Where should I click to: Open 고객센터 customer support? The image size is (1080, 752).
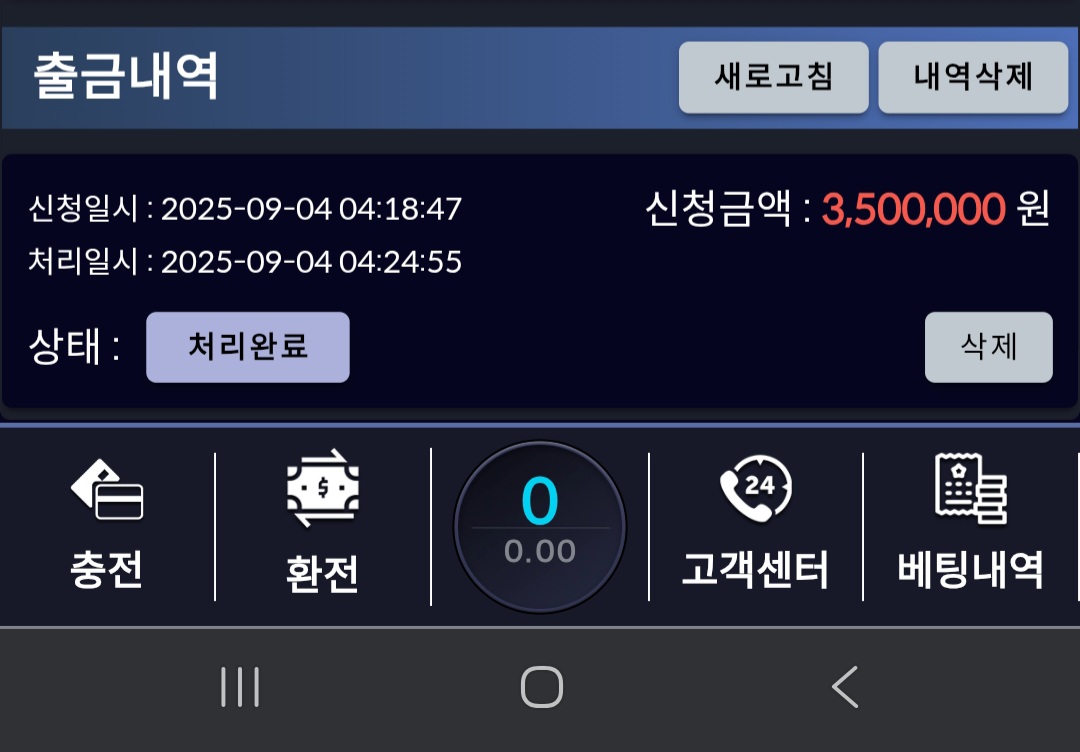pyautogui.click(x=755, y=527)
